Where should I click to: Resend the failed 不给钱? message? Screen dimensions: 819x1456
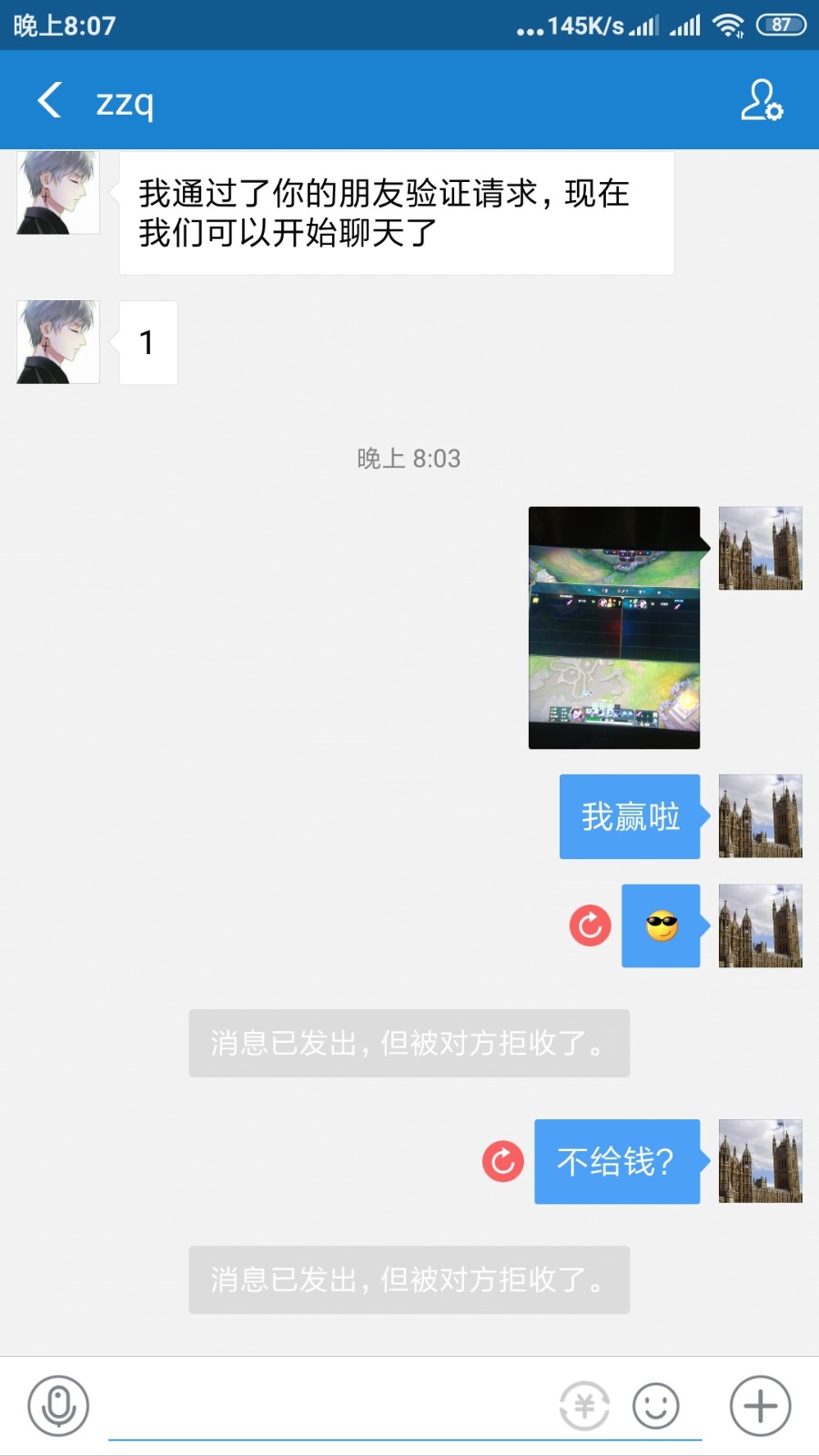[502, 1161]
